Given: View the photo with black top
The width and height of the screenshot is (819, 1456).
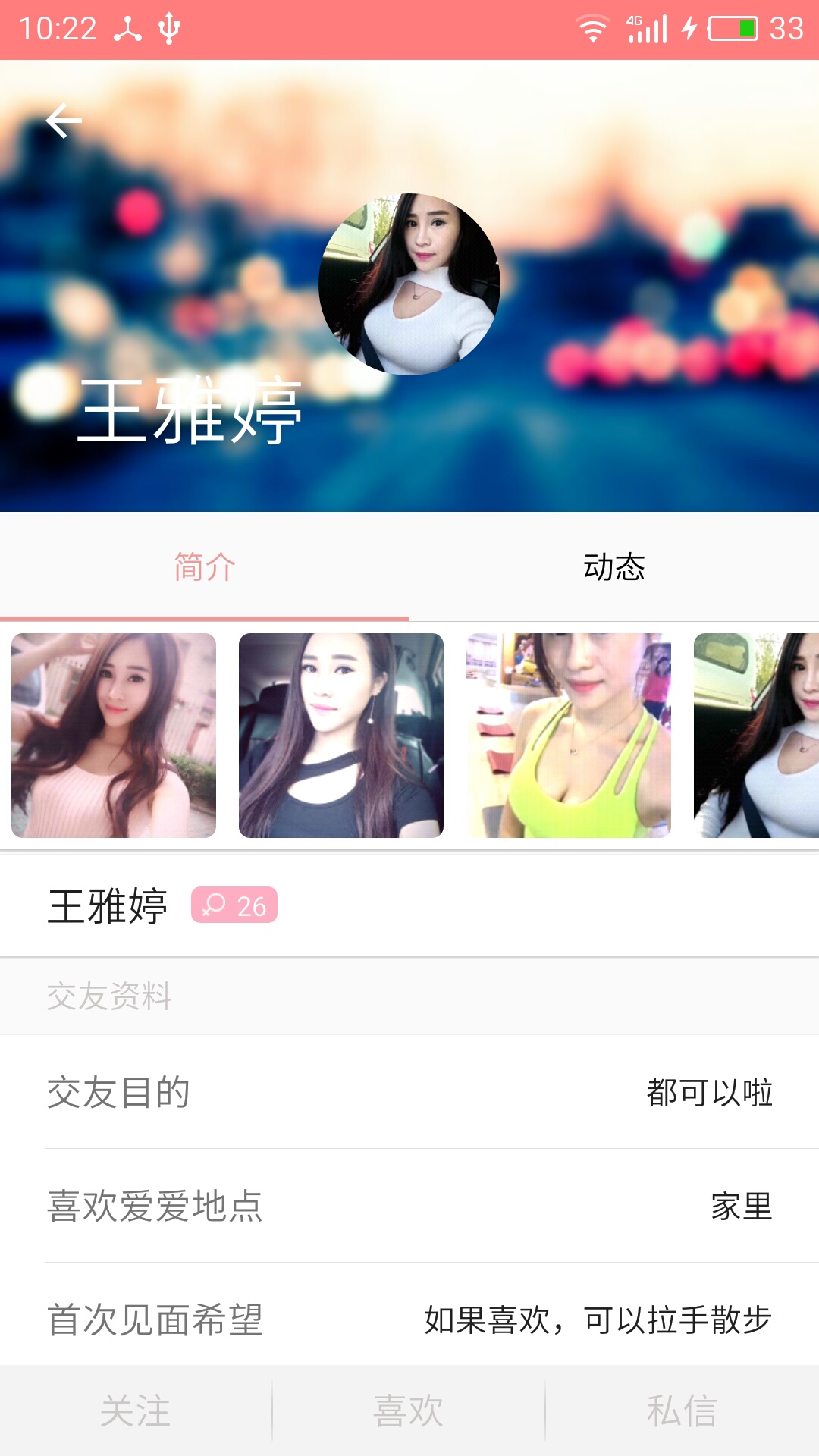Looking at the screenshot, I should (341, 735).
